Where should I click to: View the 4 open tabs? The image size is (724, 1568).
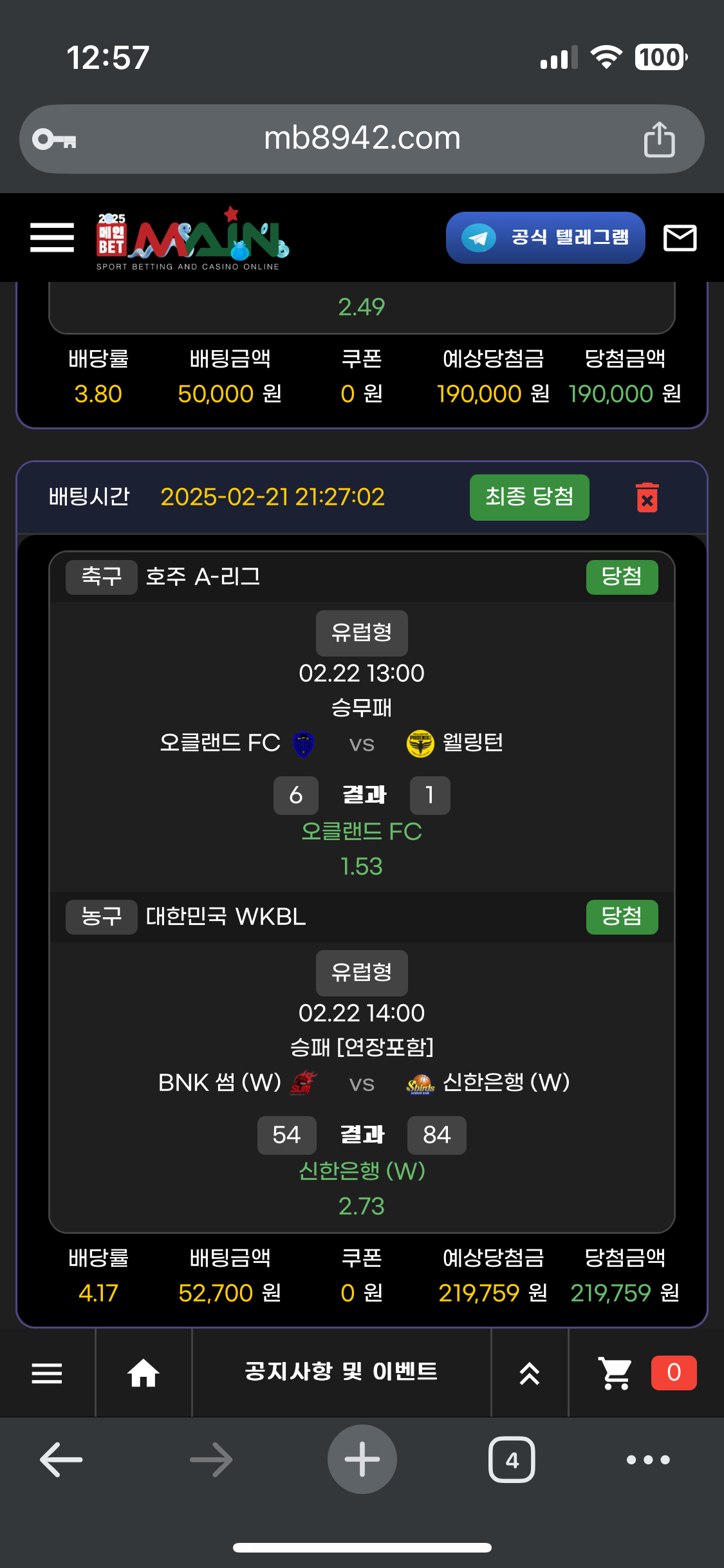512,1459
